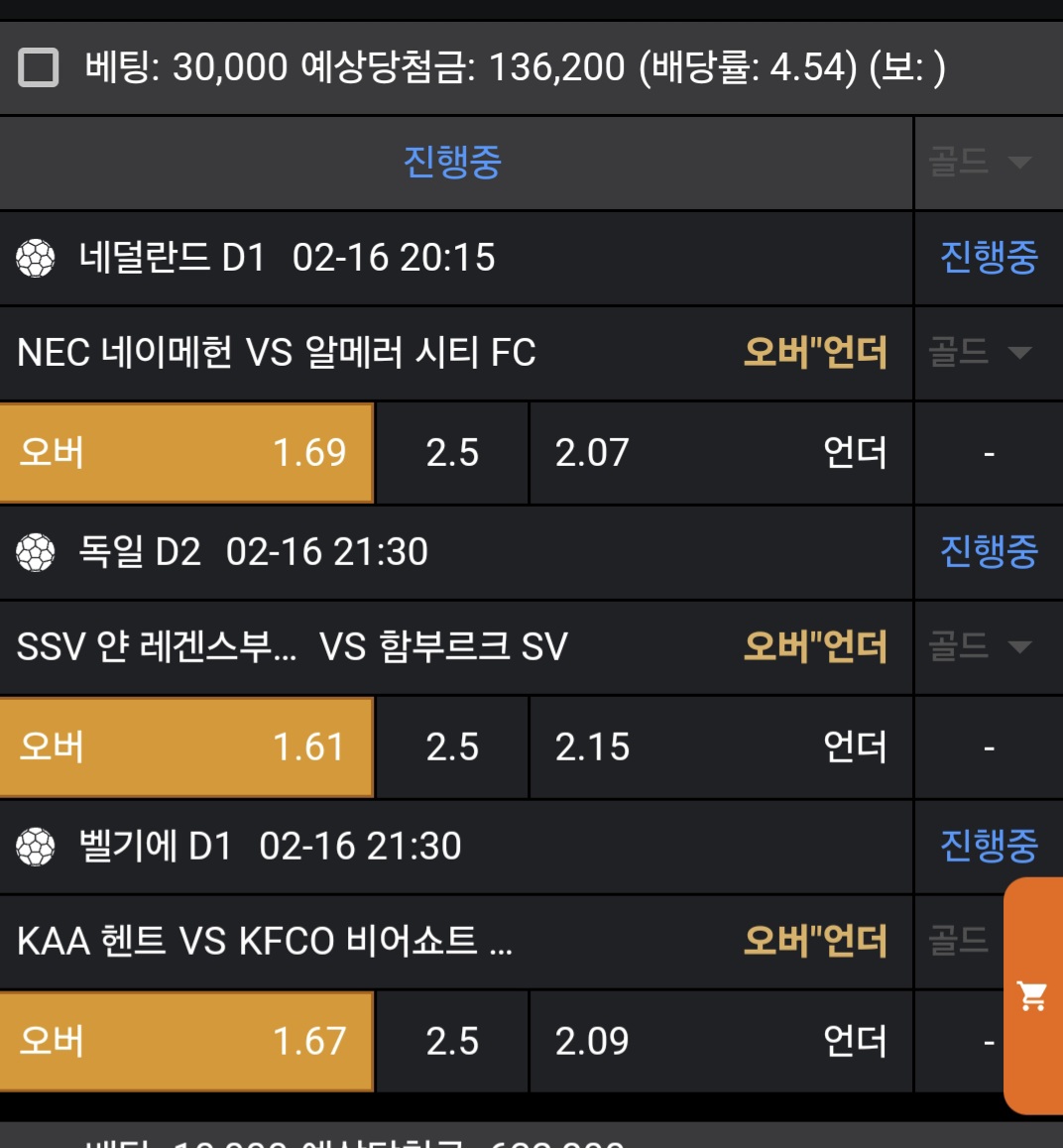Select 오버 1.67 for KAA 헨트 match
The width and height of the screenshot is (1063, 1148).
coord(186,1041)
